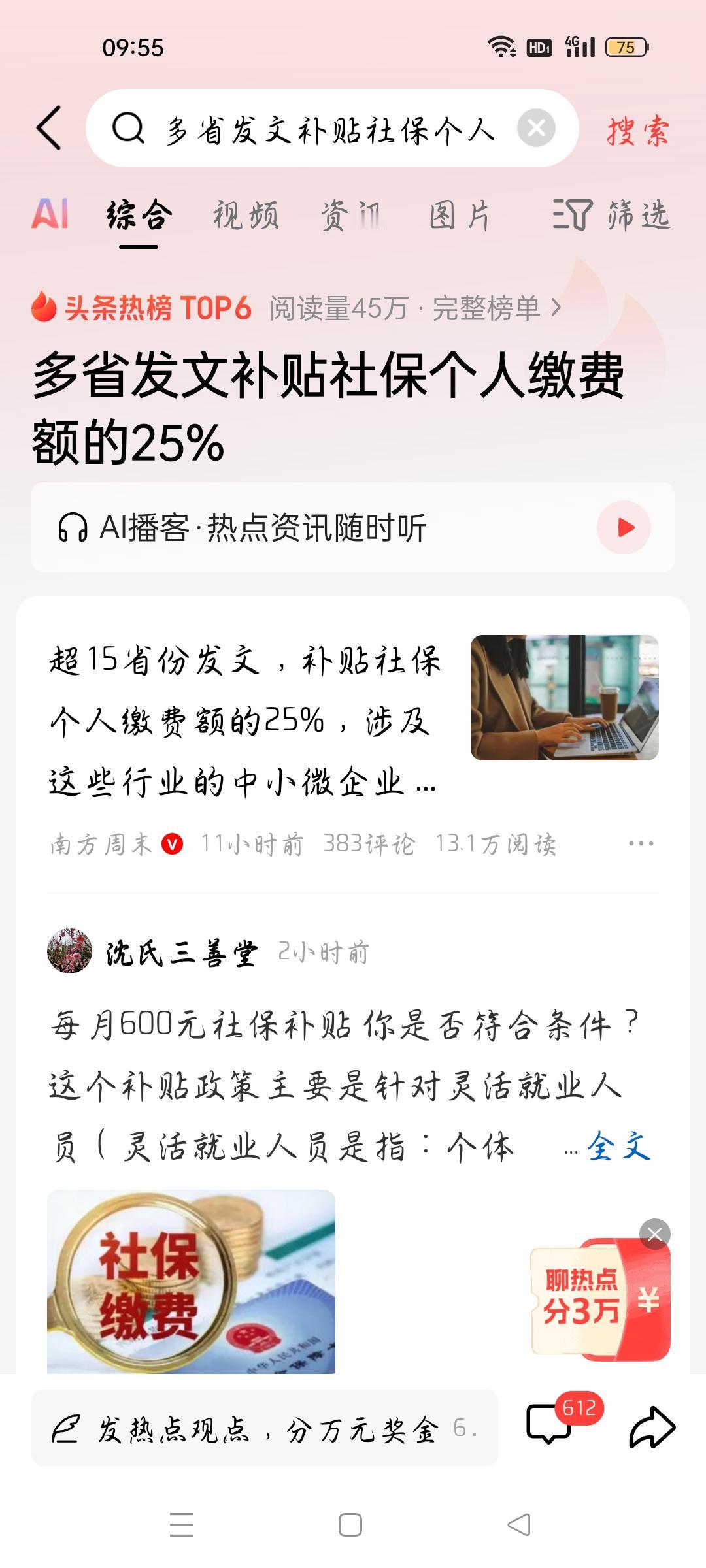Expand the post with 全文

coord(618,1147)
